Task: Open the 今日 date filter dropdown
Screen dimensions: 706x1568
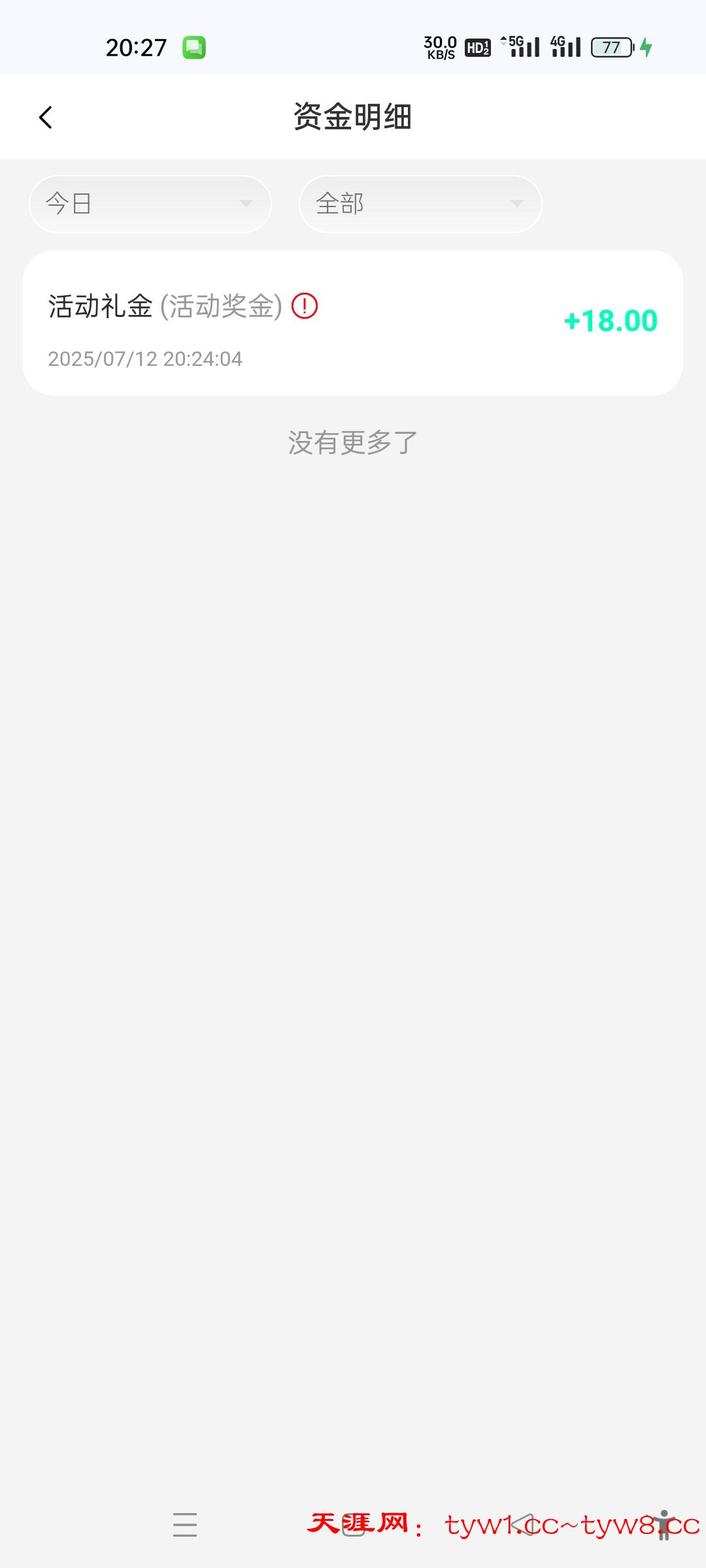Action: pos(150,204)
